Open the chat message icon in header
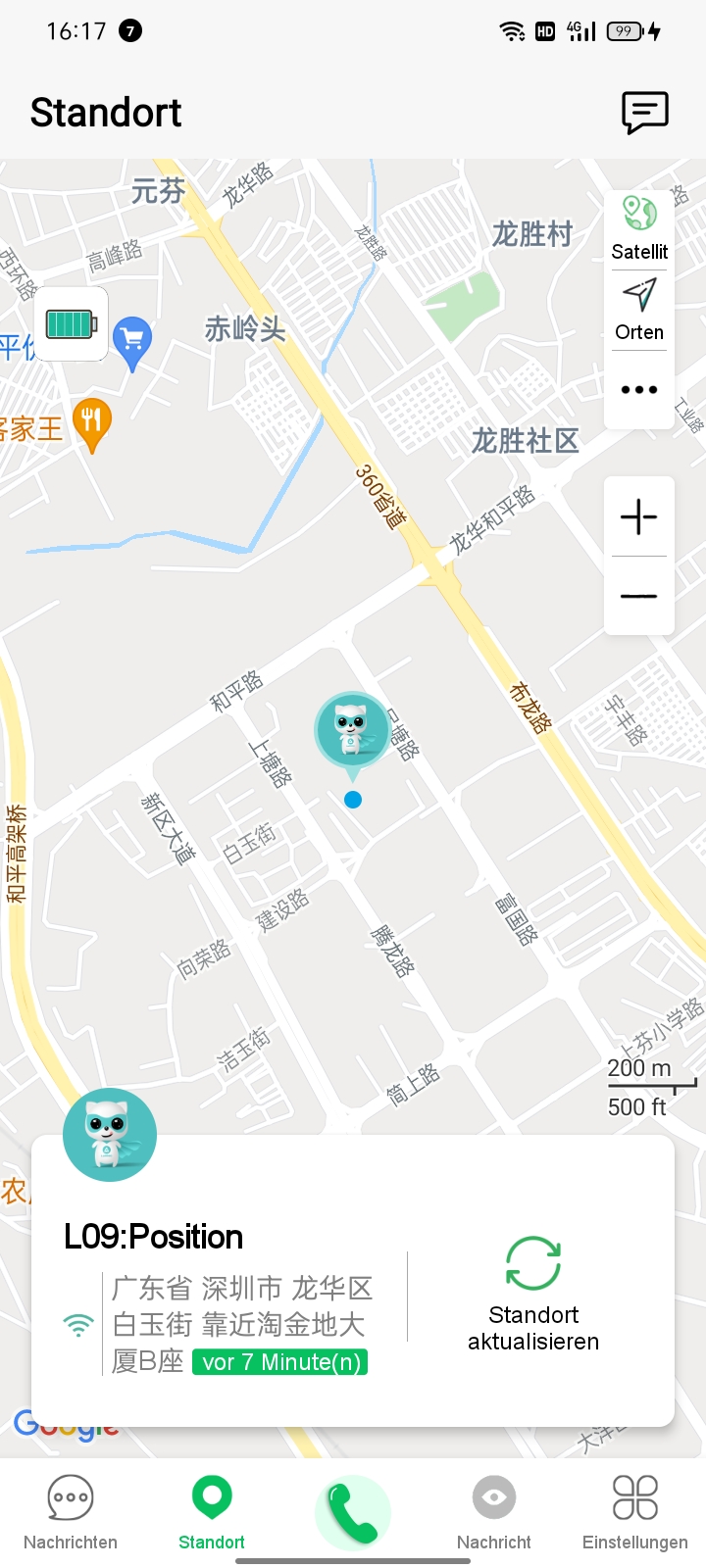 point(644,113)
